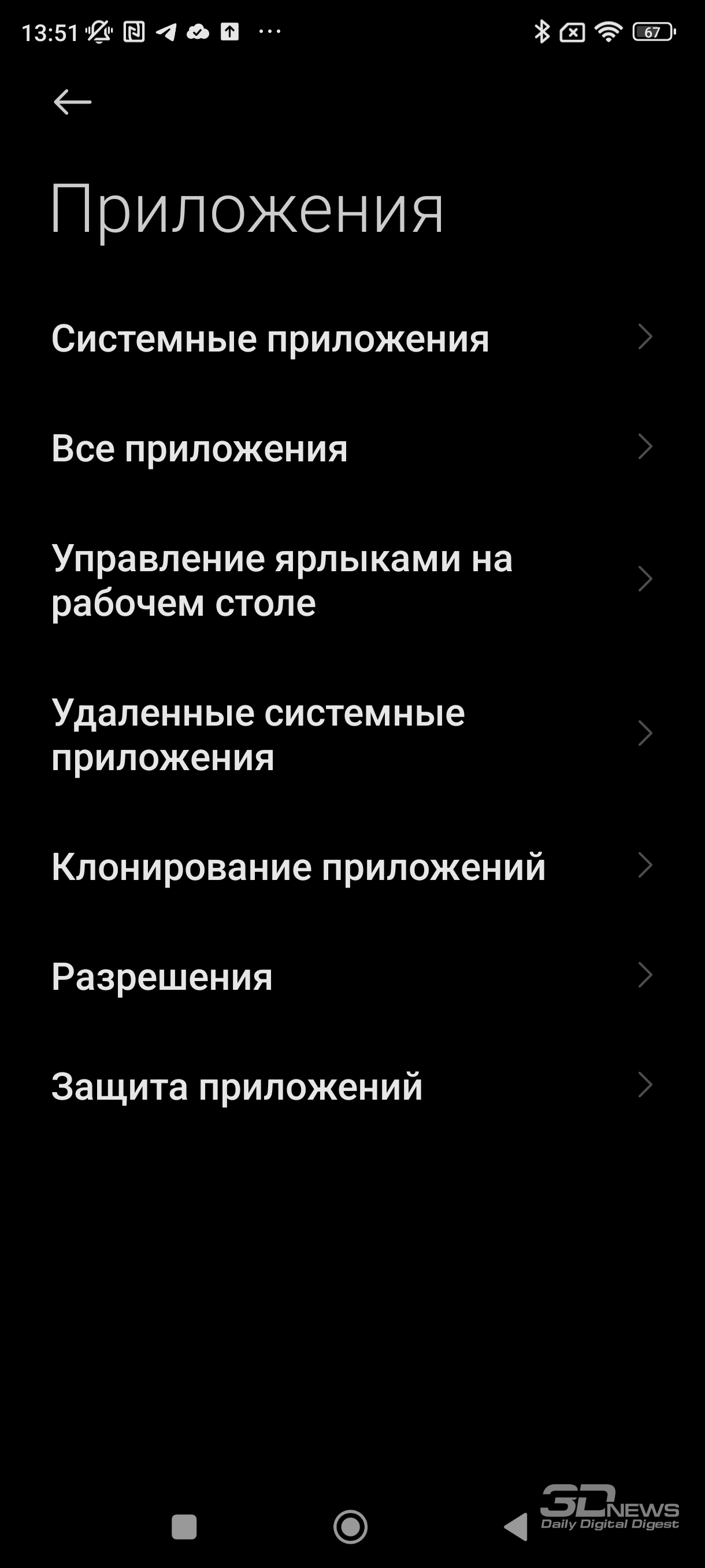Tap the system home button
This screenshot has width=705, height=1568.
(350, 1526)
